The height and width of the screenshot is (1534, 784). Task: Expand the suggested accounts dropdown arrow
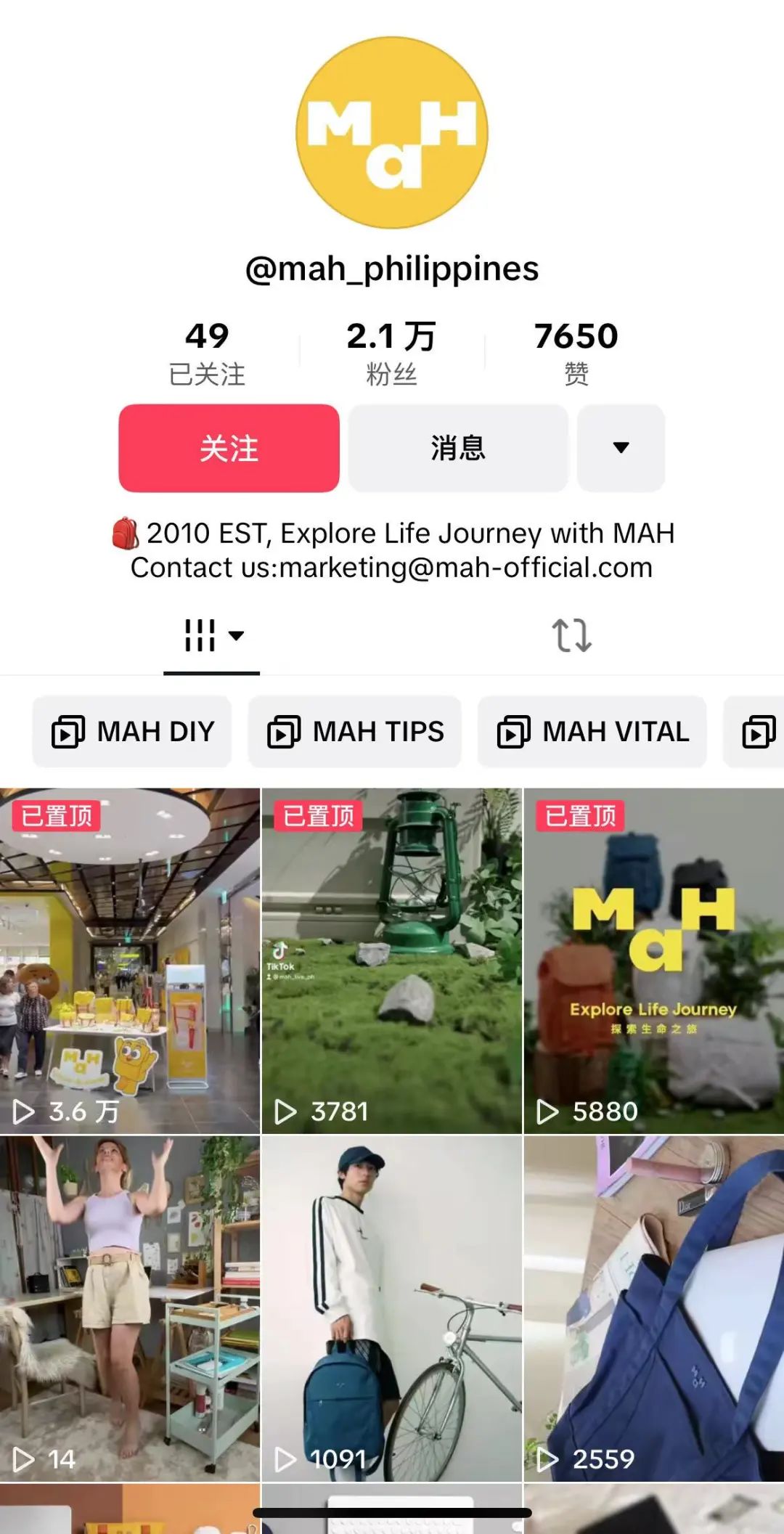(x=621, y=448)
